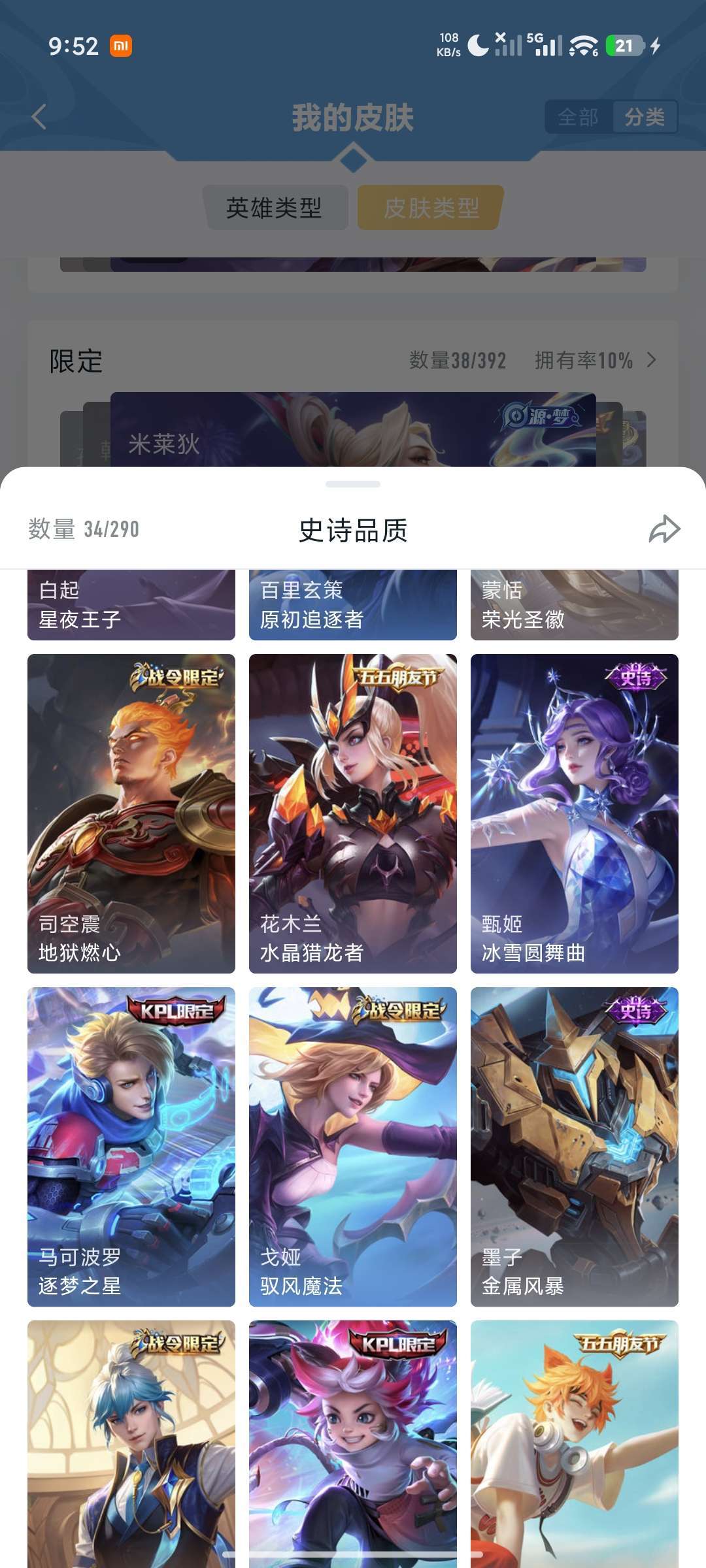Open the blue-haired 战令限定 skin card
This screenshot has width=706, height=1568.
pos(131,1444)
